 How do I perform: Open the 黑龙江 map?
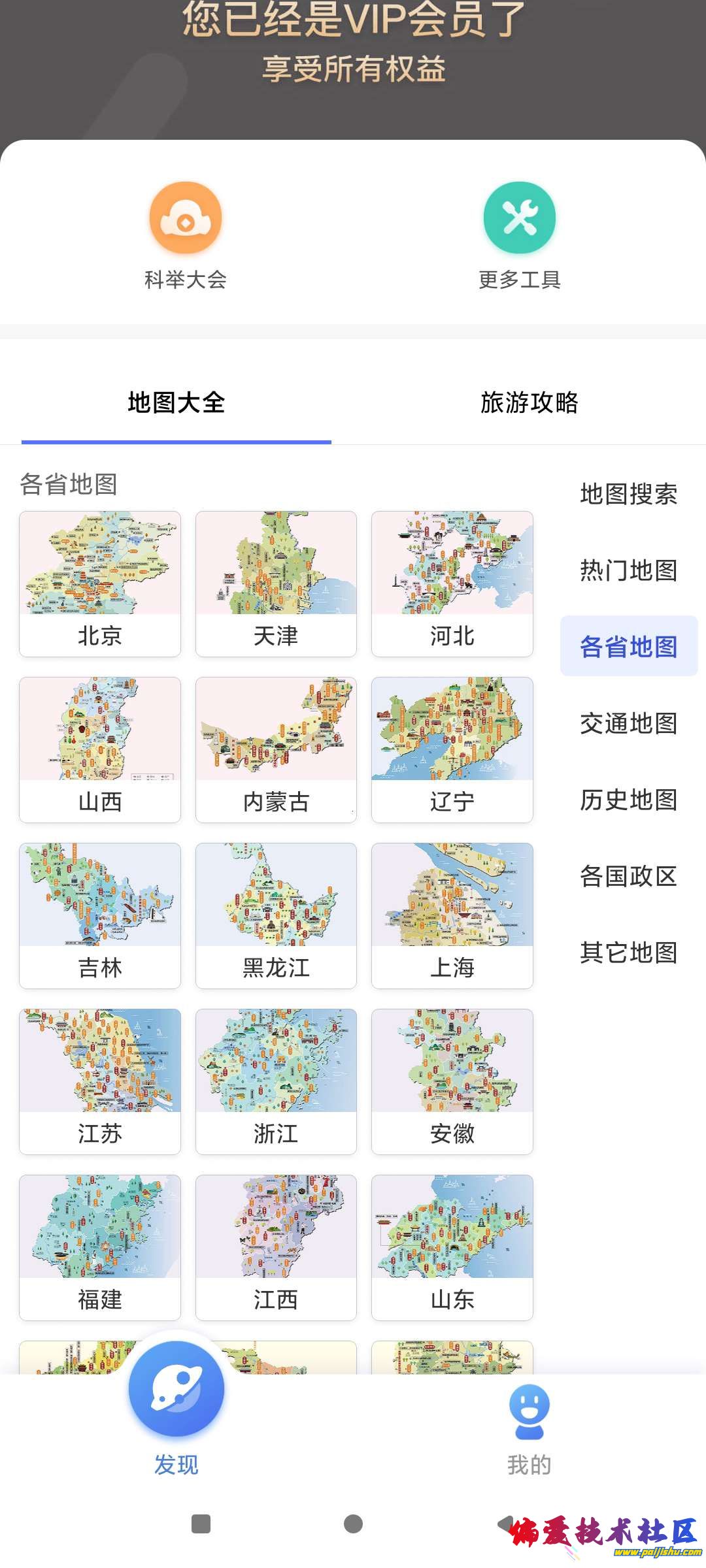[276, 915]
